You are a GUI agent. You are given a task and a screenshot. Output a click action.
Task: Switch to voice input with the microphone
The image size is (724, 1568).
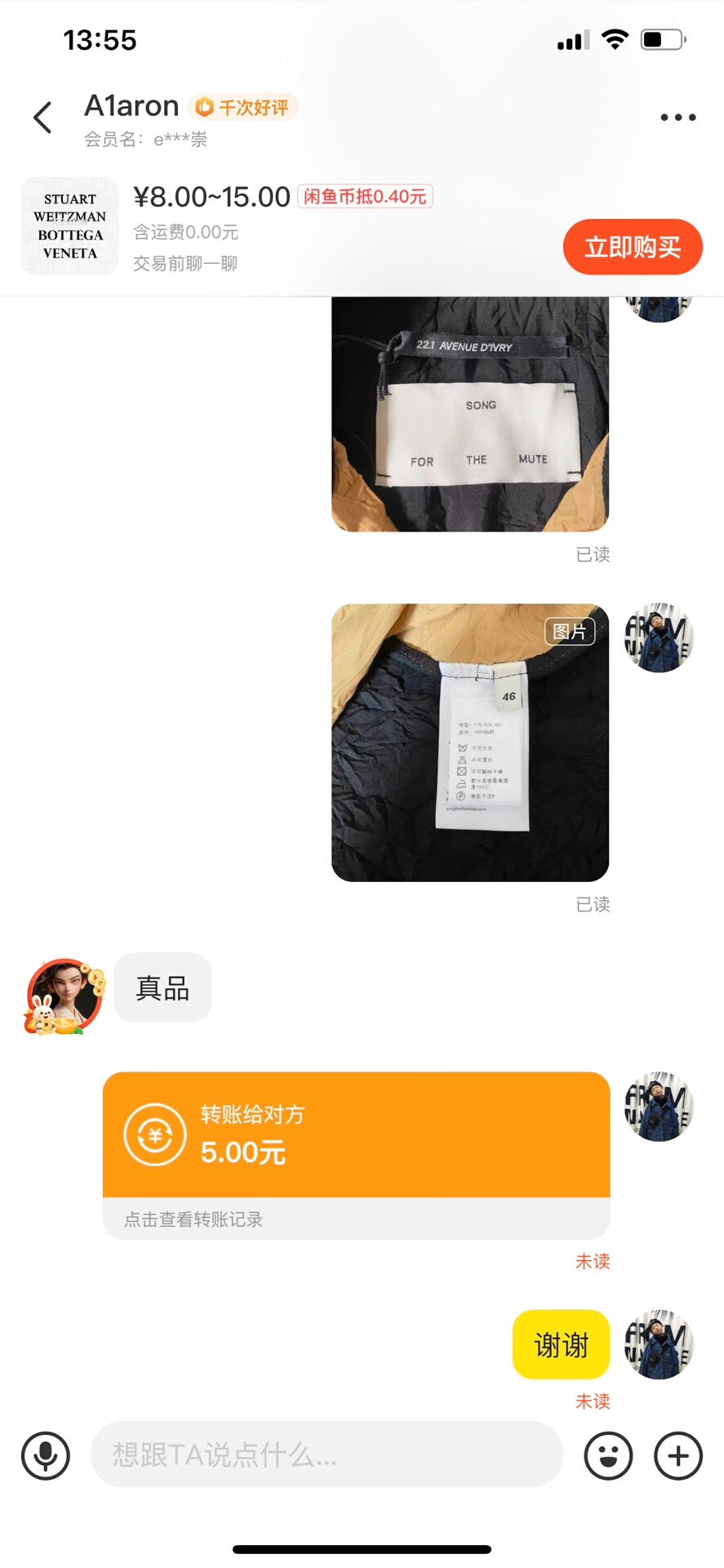click(46, 1455)
